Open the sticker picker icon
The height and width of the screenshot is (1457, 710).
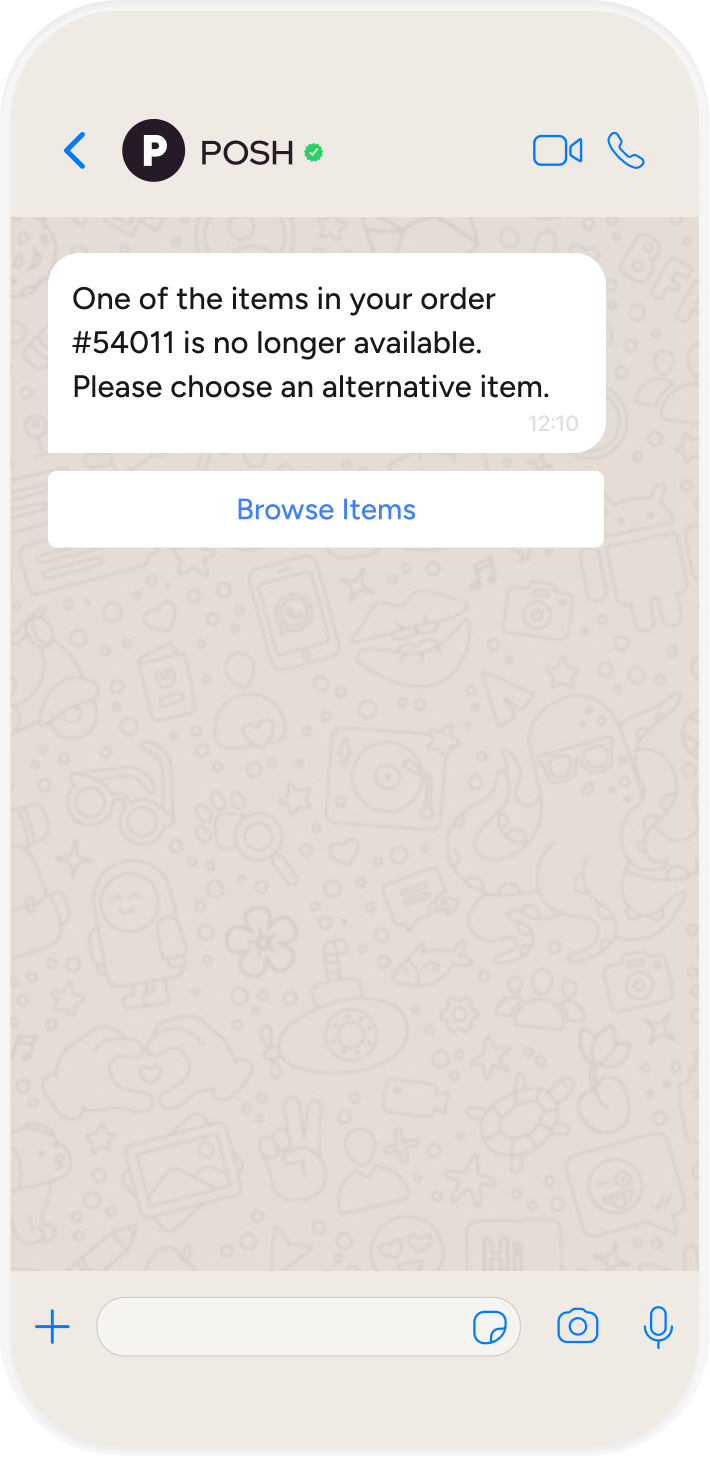click(x=490, y=1328)
